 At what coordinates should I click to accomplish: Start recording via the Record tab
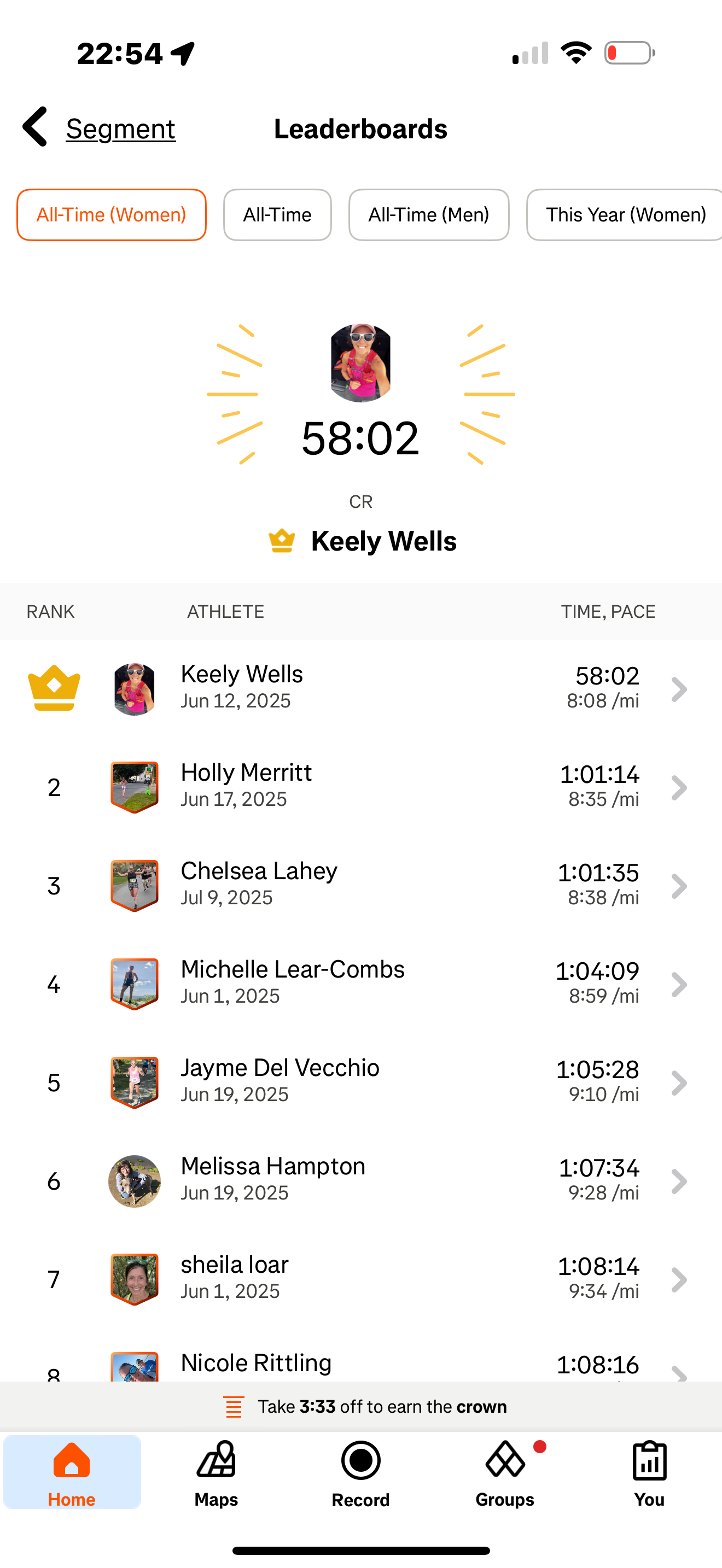(361, 1473)
